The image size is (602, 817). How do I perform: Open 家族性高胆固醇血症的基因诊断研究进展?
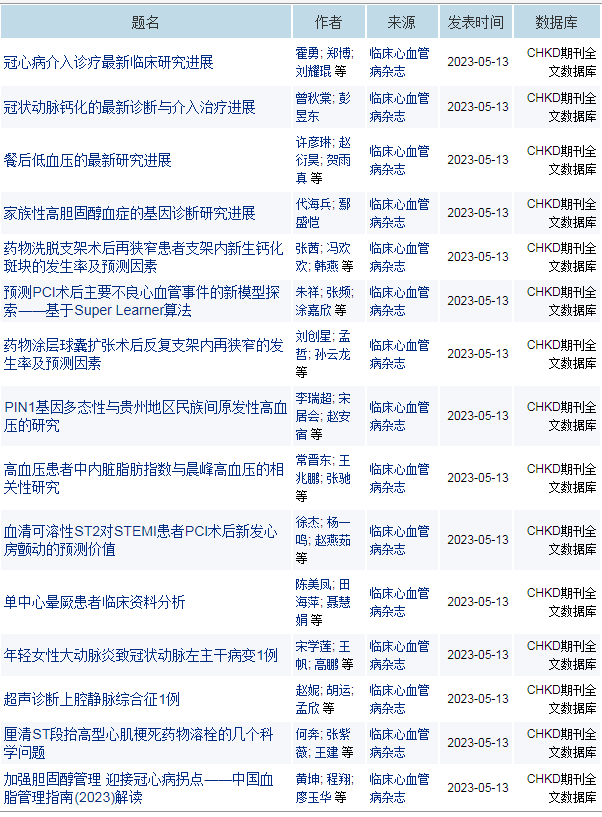tap(129, 213)
